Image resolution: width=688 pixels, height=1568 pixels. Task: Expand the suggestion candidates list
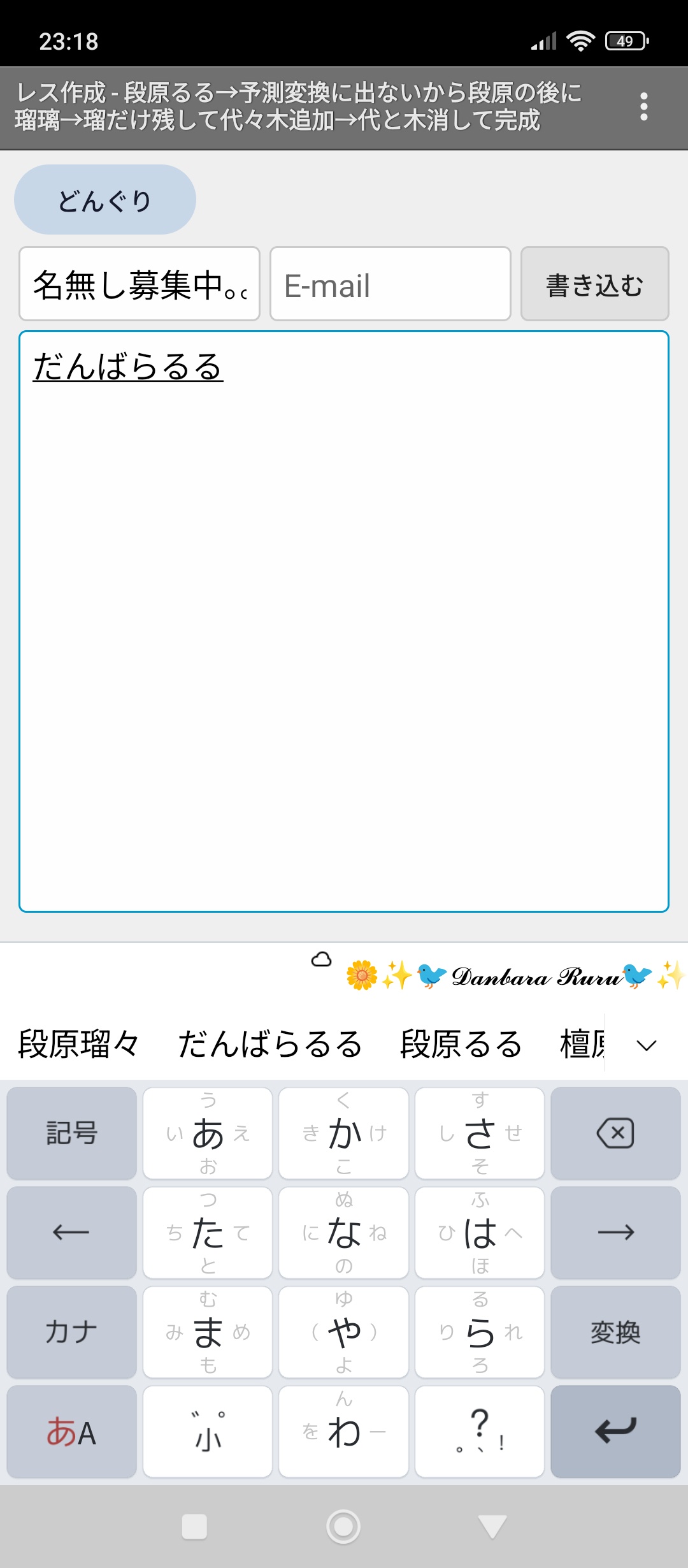click(x=646, y=1045)
